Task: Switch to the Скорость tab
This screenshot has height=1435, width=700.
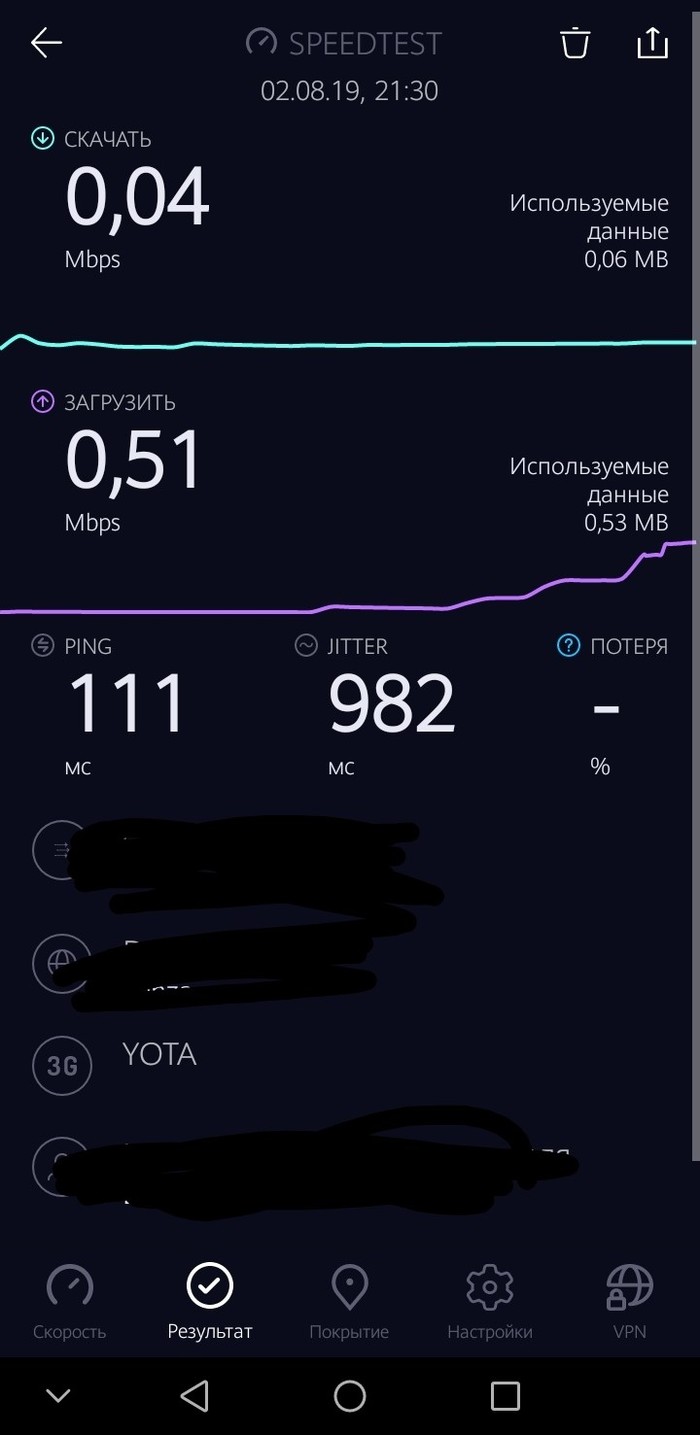Action: (x=69, y=1301)
